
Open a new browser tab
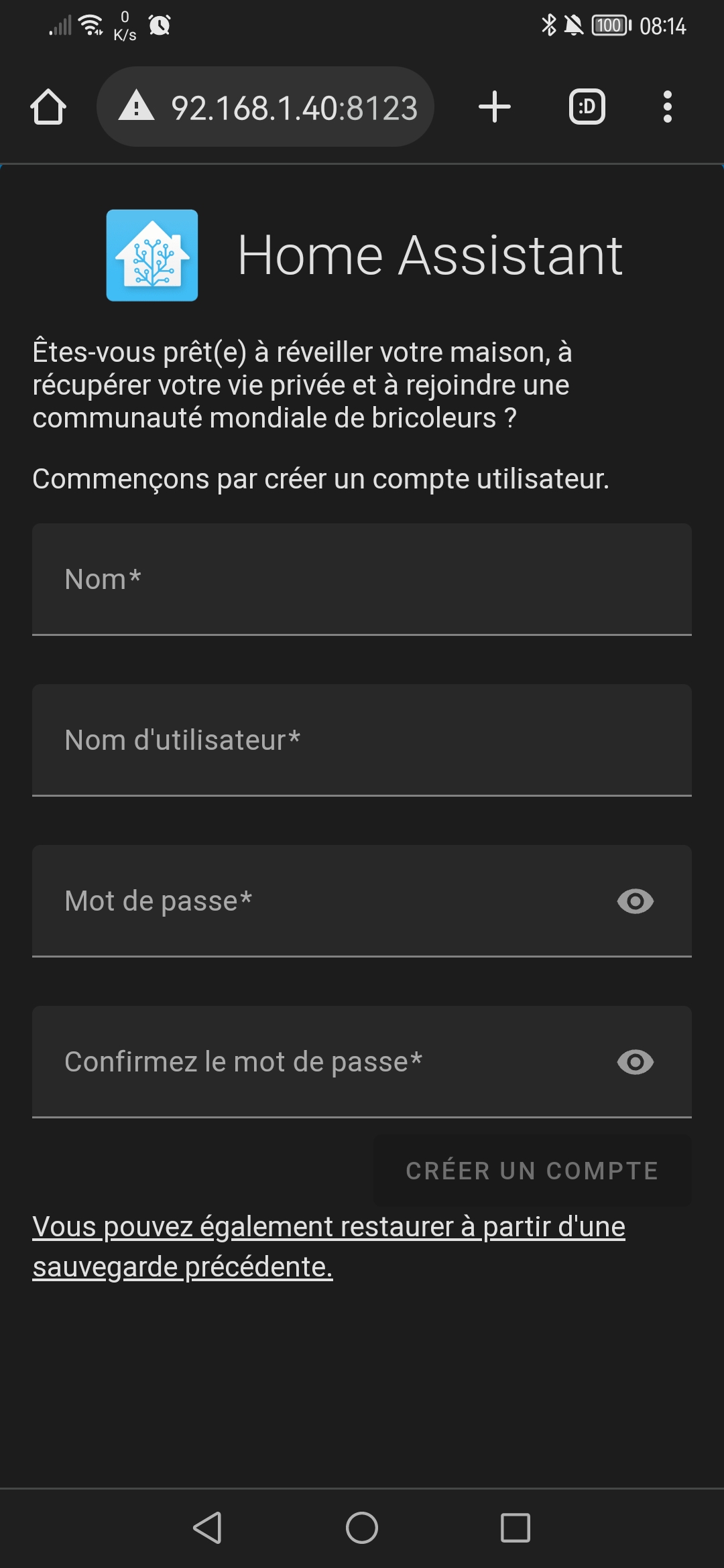[x=495, y=107]
